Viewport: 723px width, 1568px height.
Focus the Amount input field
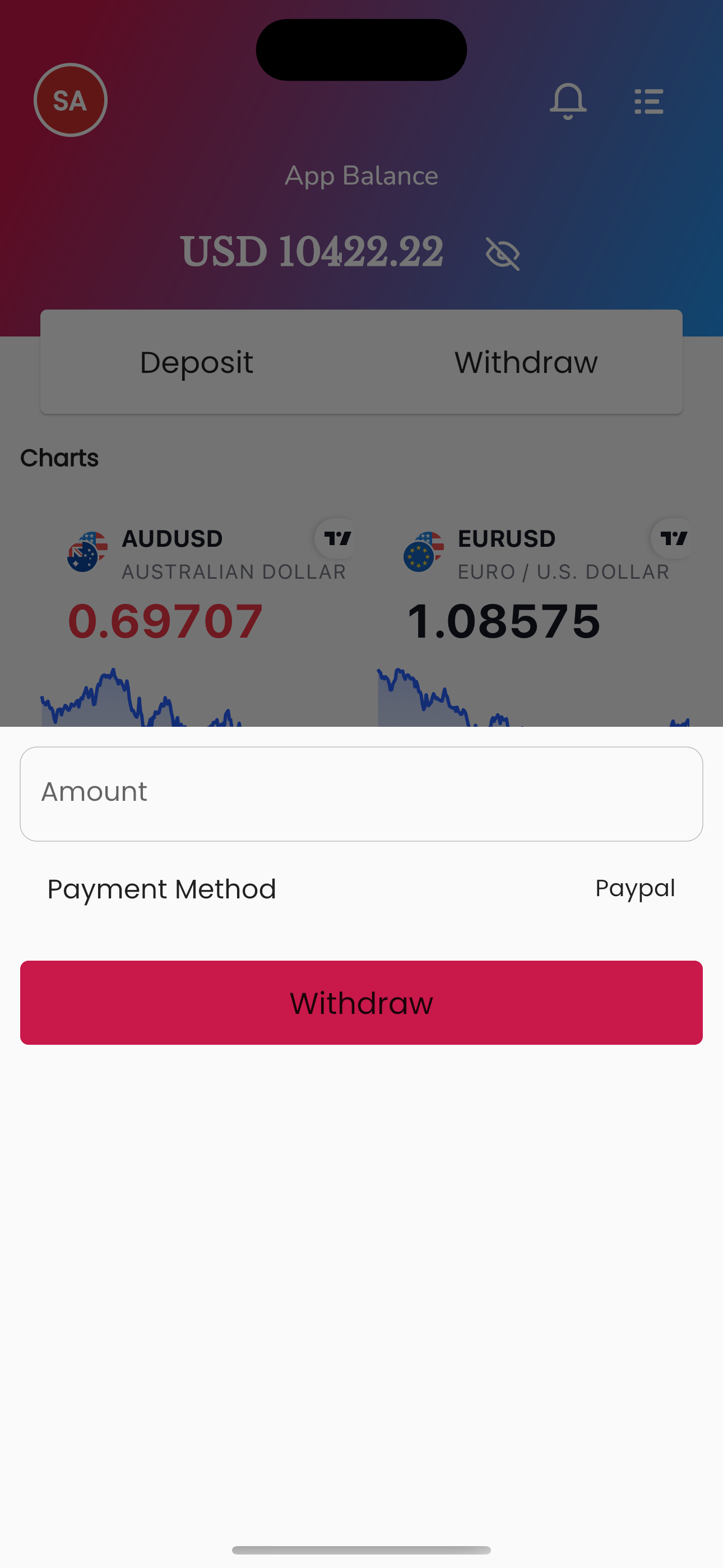click(x=361, y=794)
